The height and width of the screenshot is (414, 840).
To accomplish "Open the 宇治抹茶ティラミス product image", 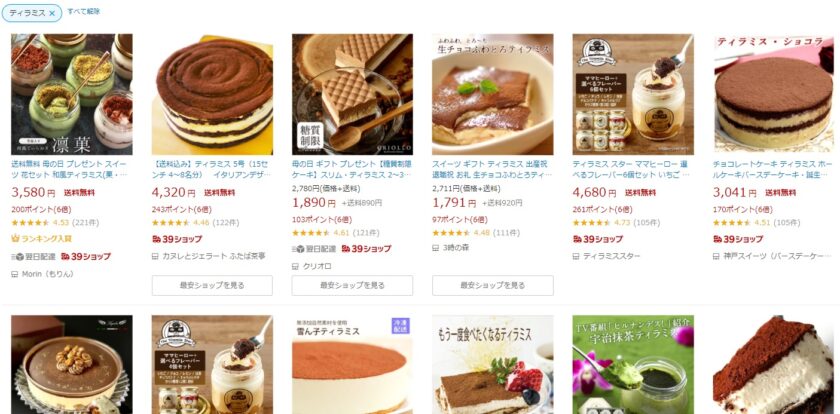I will 632,365.
